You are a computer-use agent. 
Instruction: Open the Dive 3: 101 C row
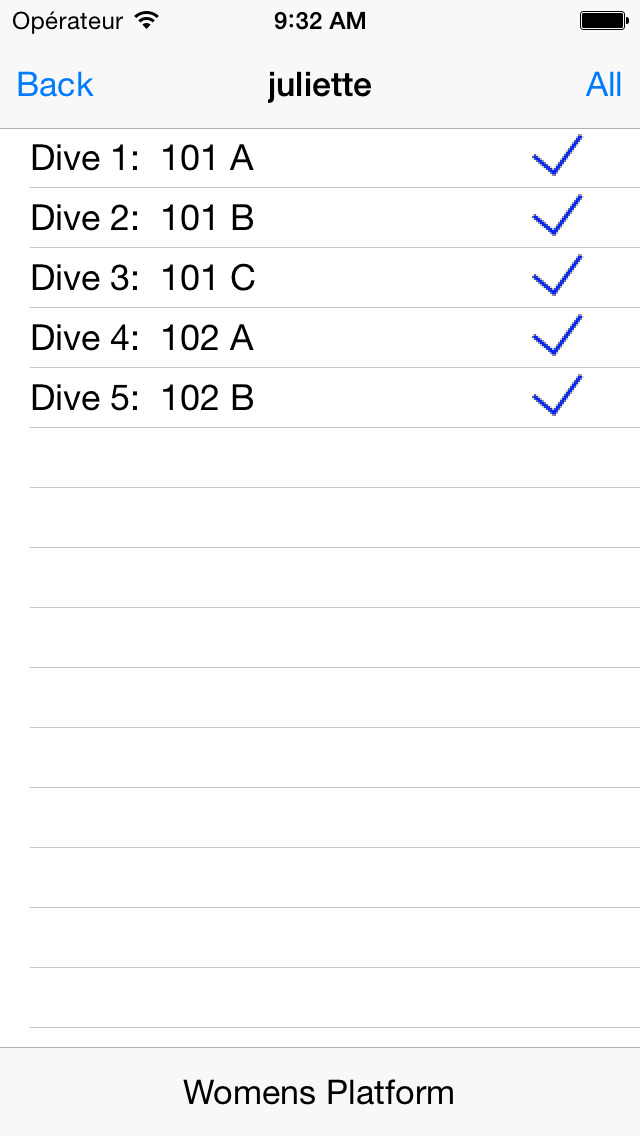tap(320, 278)
